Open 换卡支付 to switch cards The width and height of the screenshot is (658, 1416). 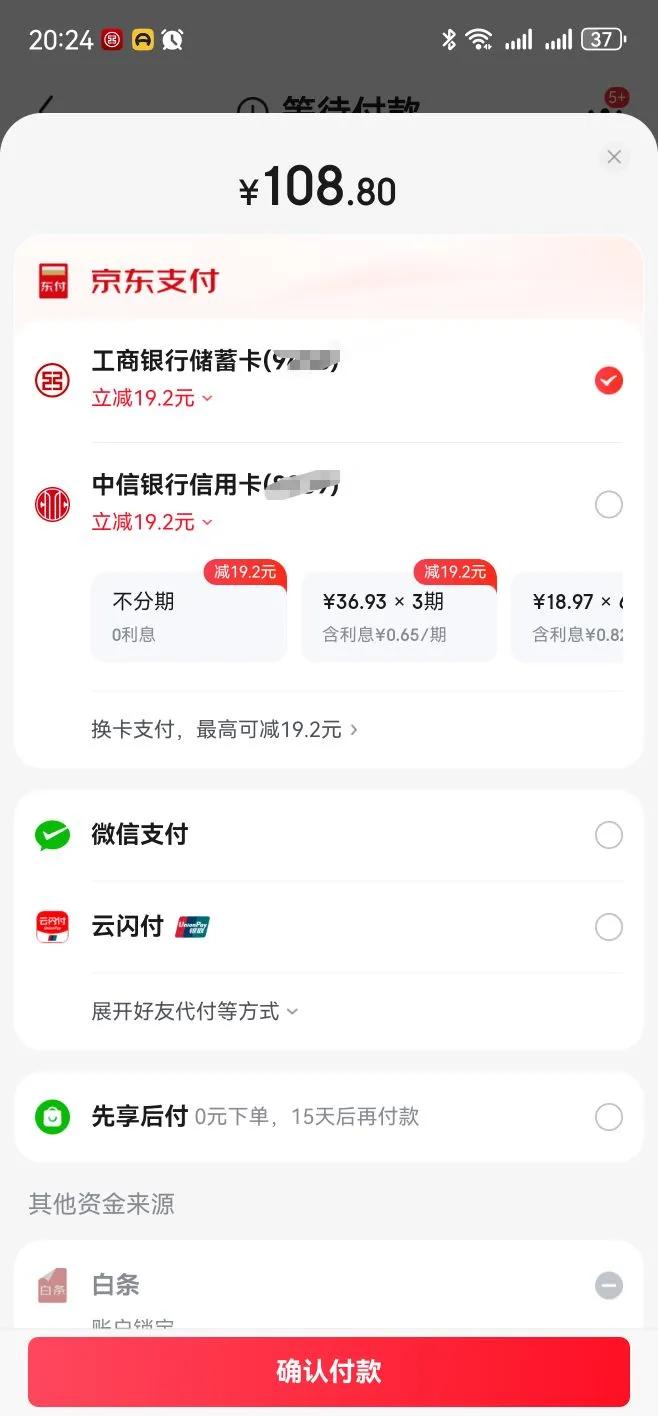pyautogui.click(x=224, y=730)
